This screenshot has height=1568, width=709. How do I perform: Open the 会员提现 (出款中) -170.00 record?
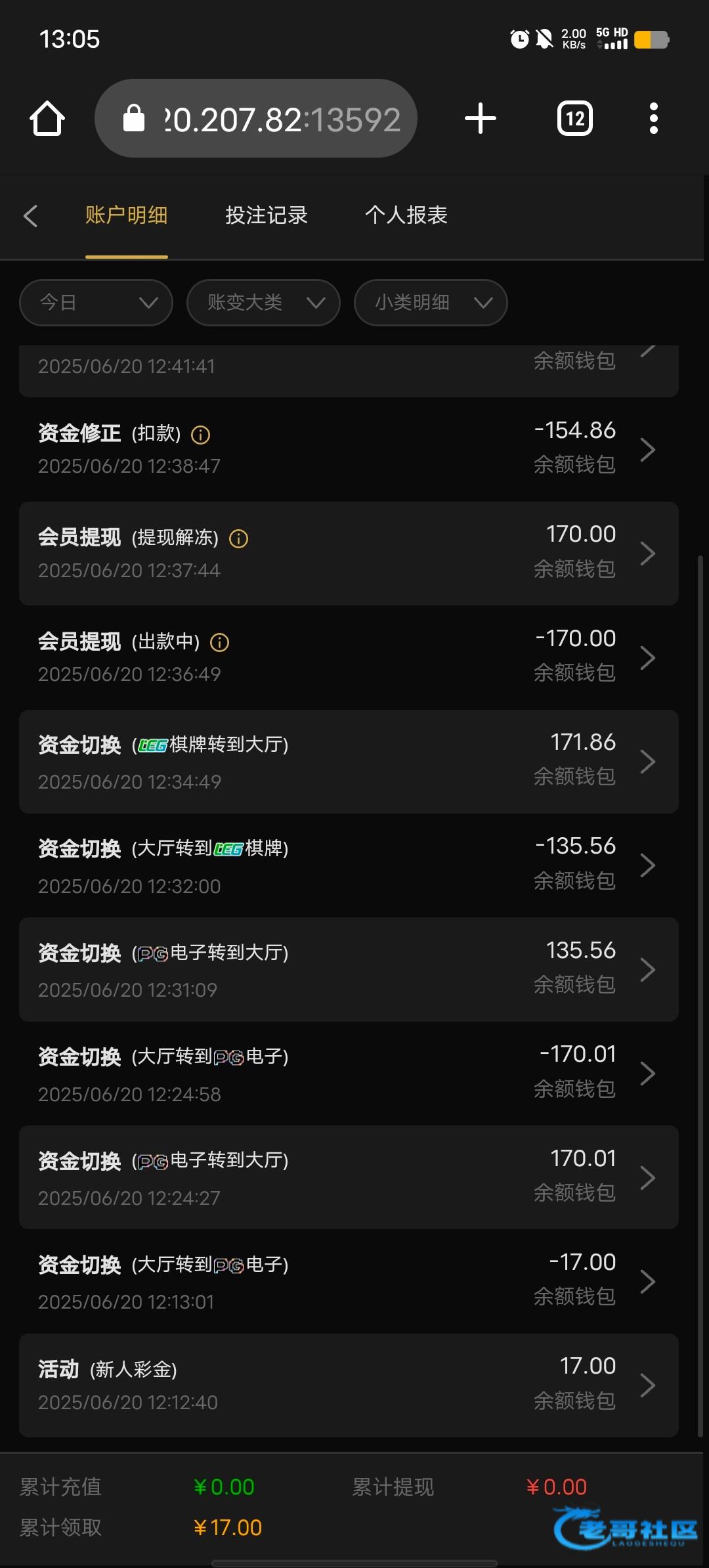click(x=349, y=657)
